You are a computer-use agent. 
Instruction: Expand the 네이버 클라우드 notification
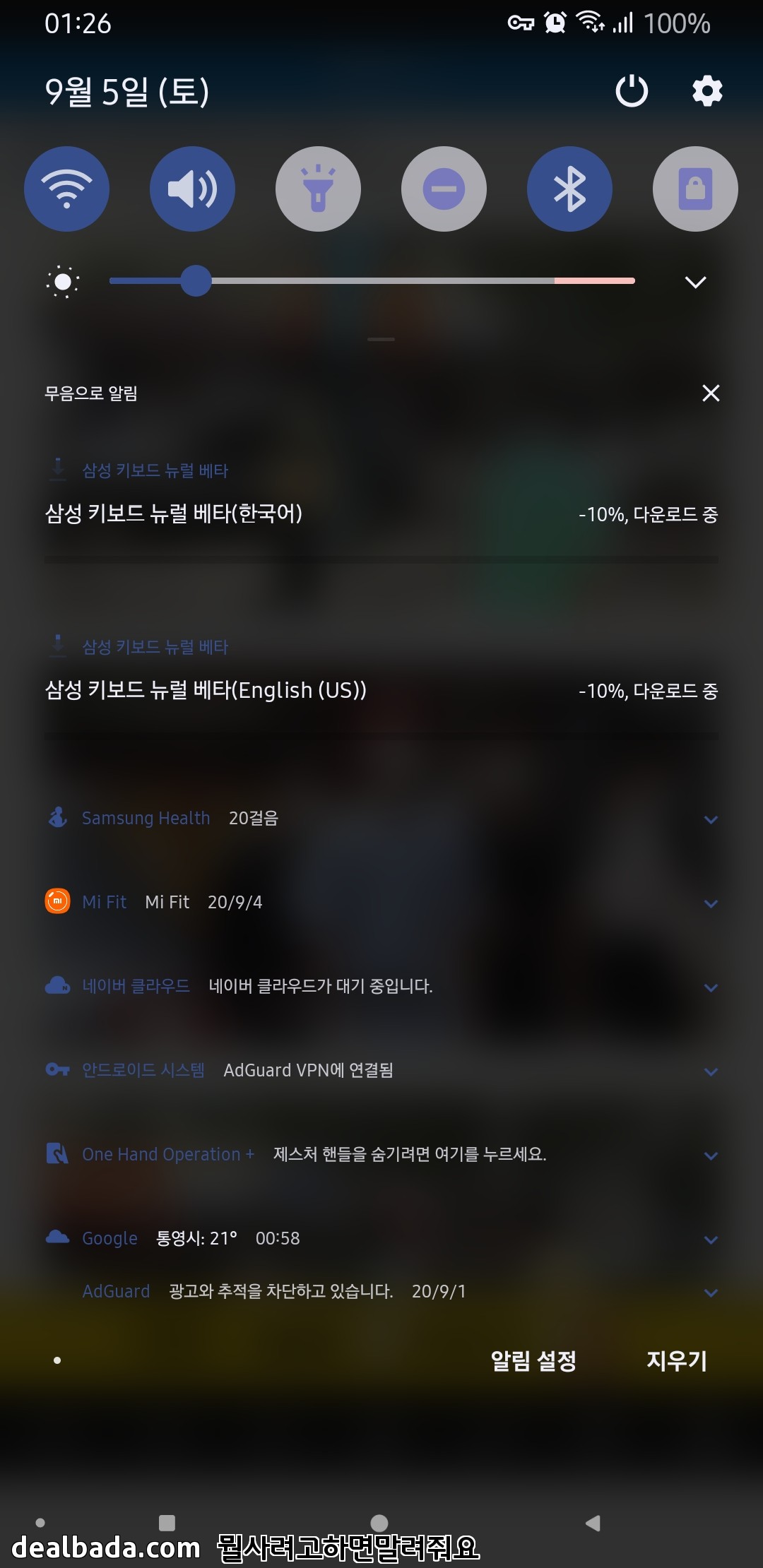[x=711, y=987]
